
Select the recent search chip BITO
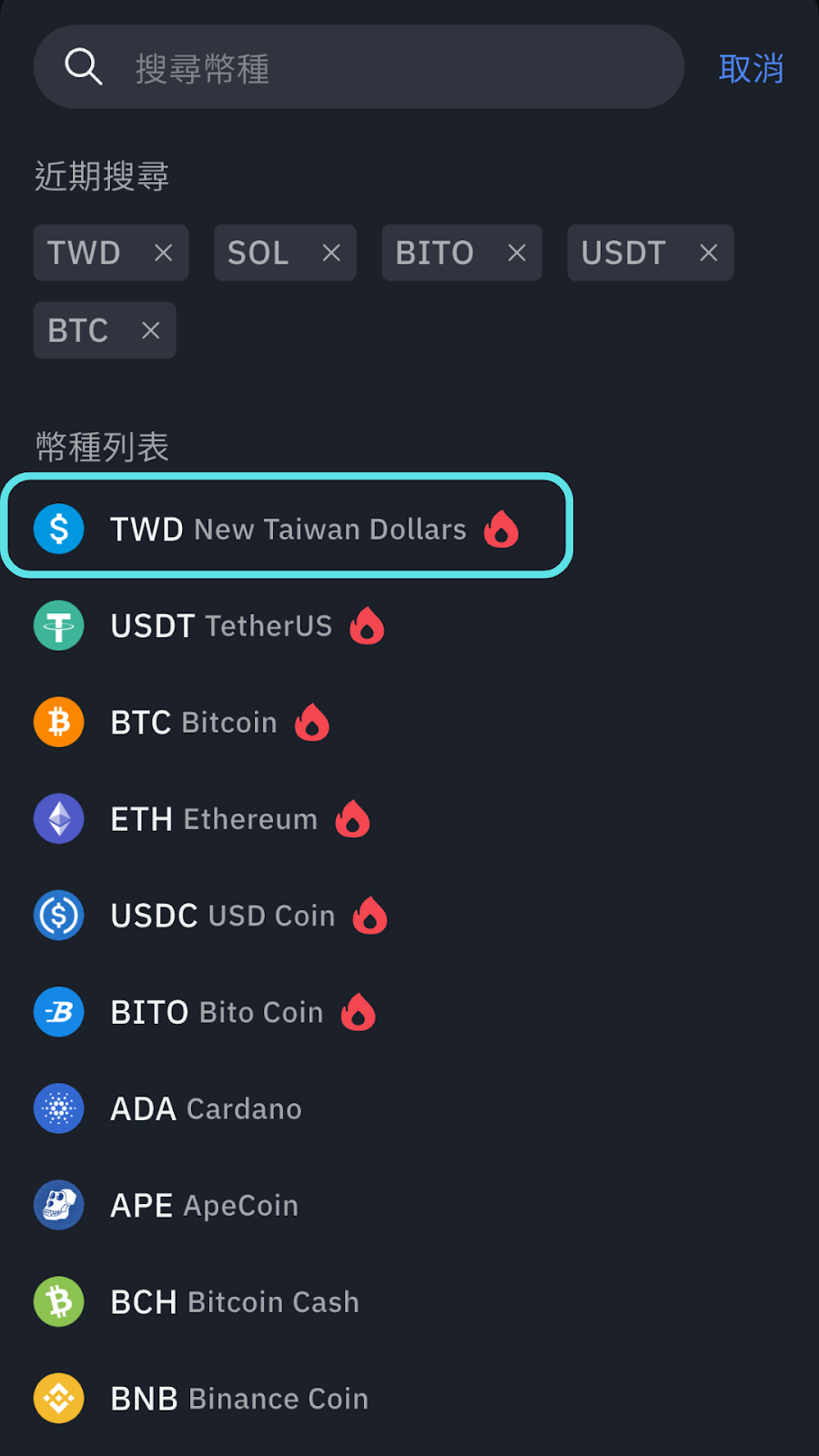tap(434, 253)
